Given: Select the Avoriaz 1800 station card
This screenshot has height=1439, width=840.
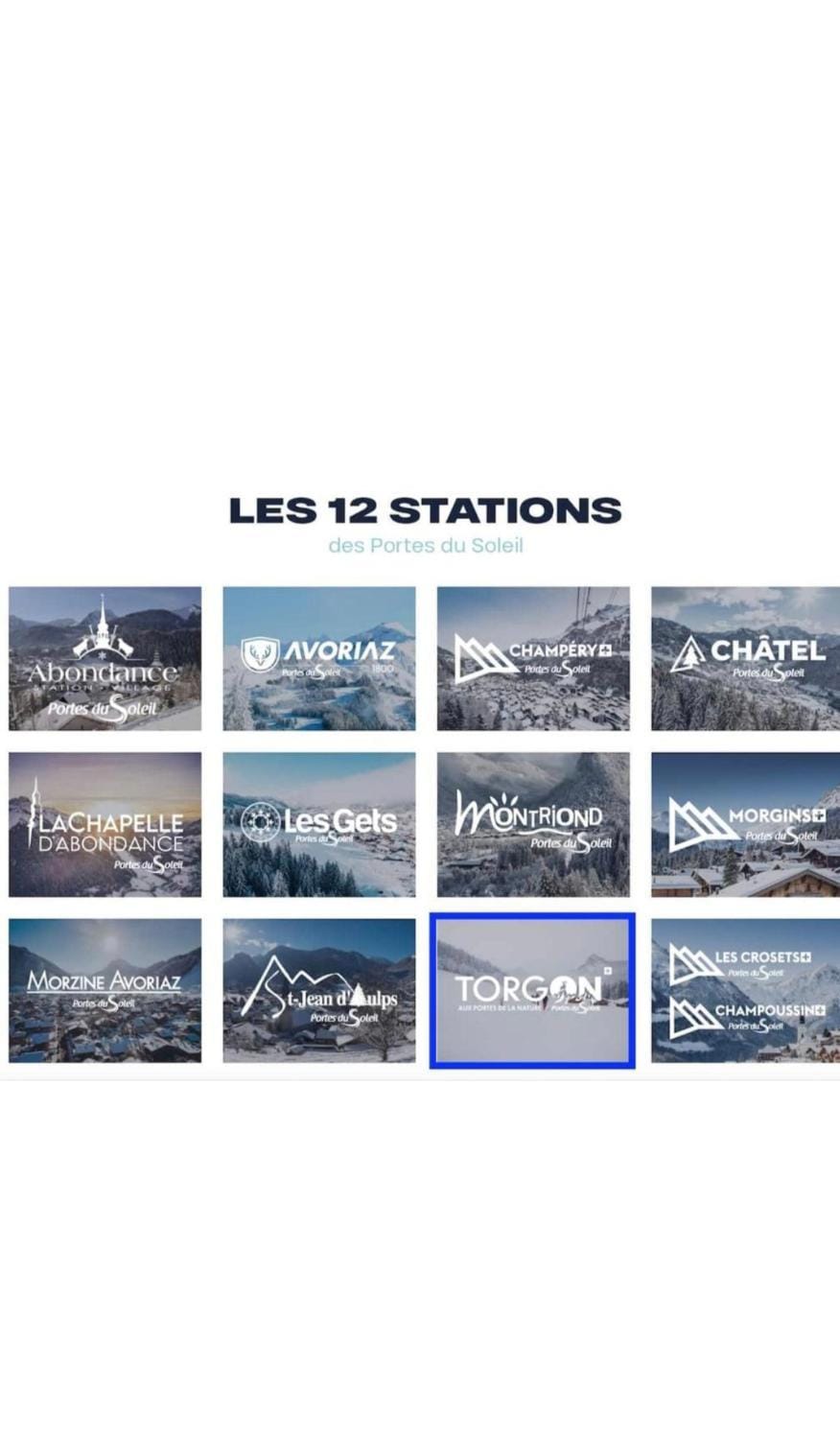Looking at the screenshot, I should coord(318,658).
